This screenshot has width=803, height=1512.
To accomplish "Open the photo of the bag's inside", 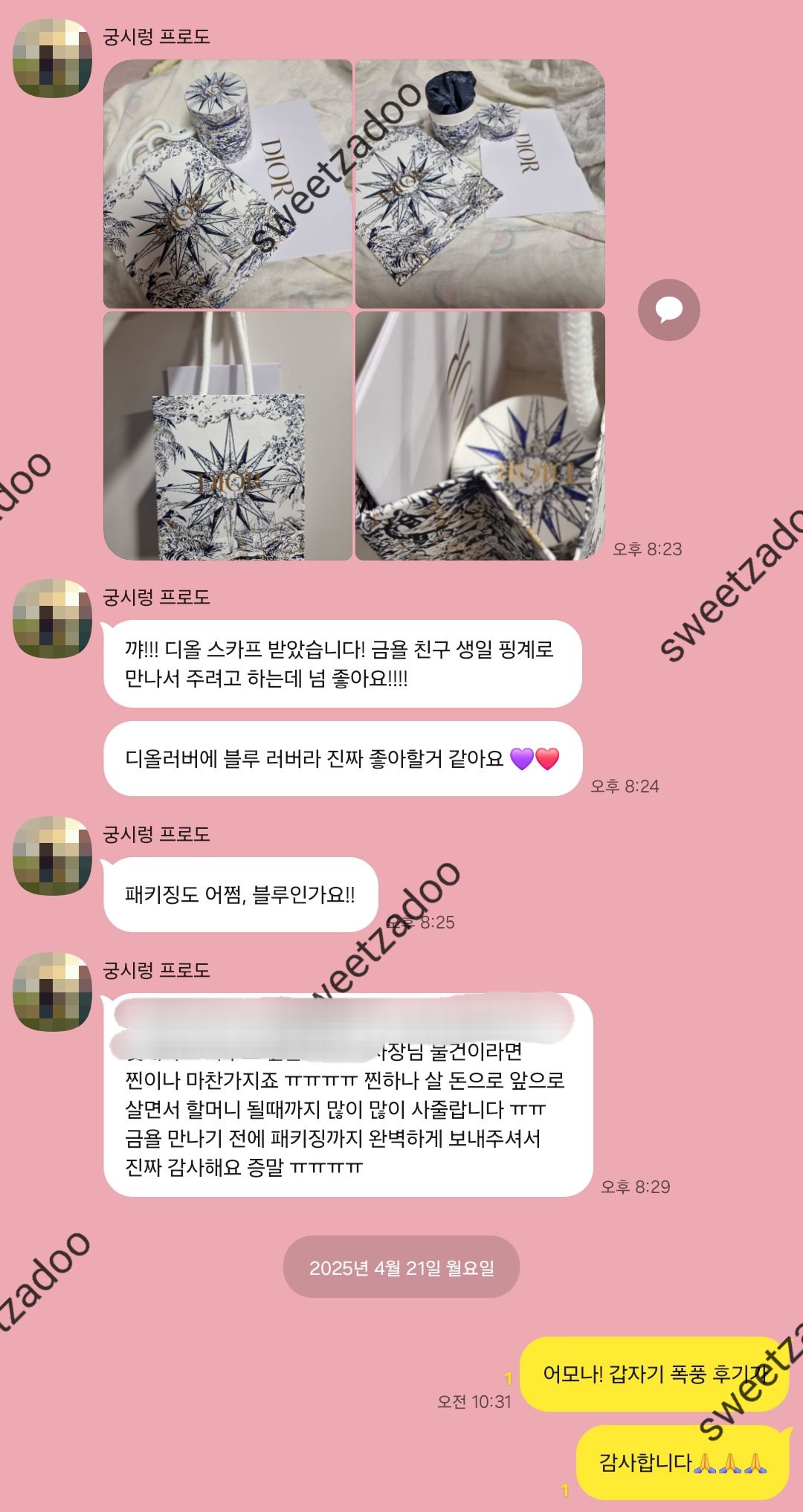I will [x=480, y=436].
